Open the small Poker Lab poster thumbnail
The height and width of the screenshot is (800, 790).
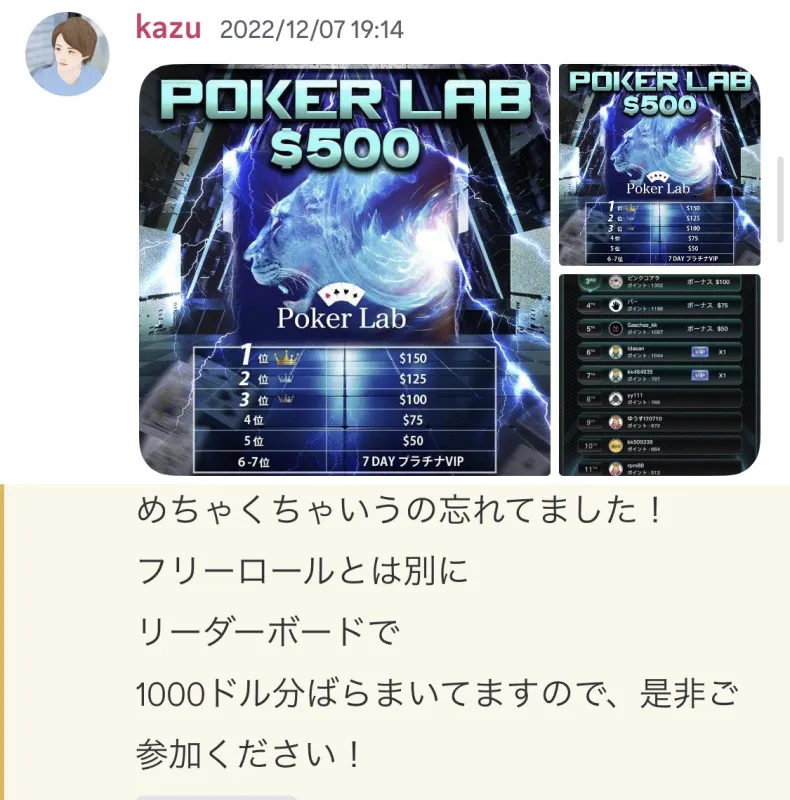point(658,165)
